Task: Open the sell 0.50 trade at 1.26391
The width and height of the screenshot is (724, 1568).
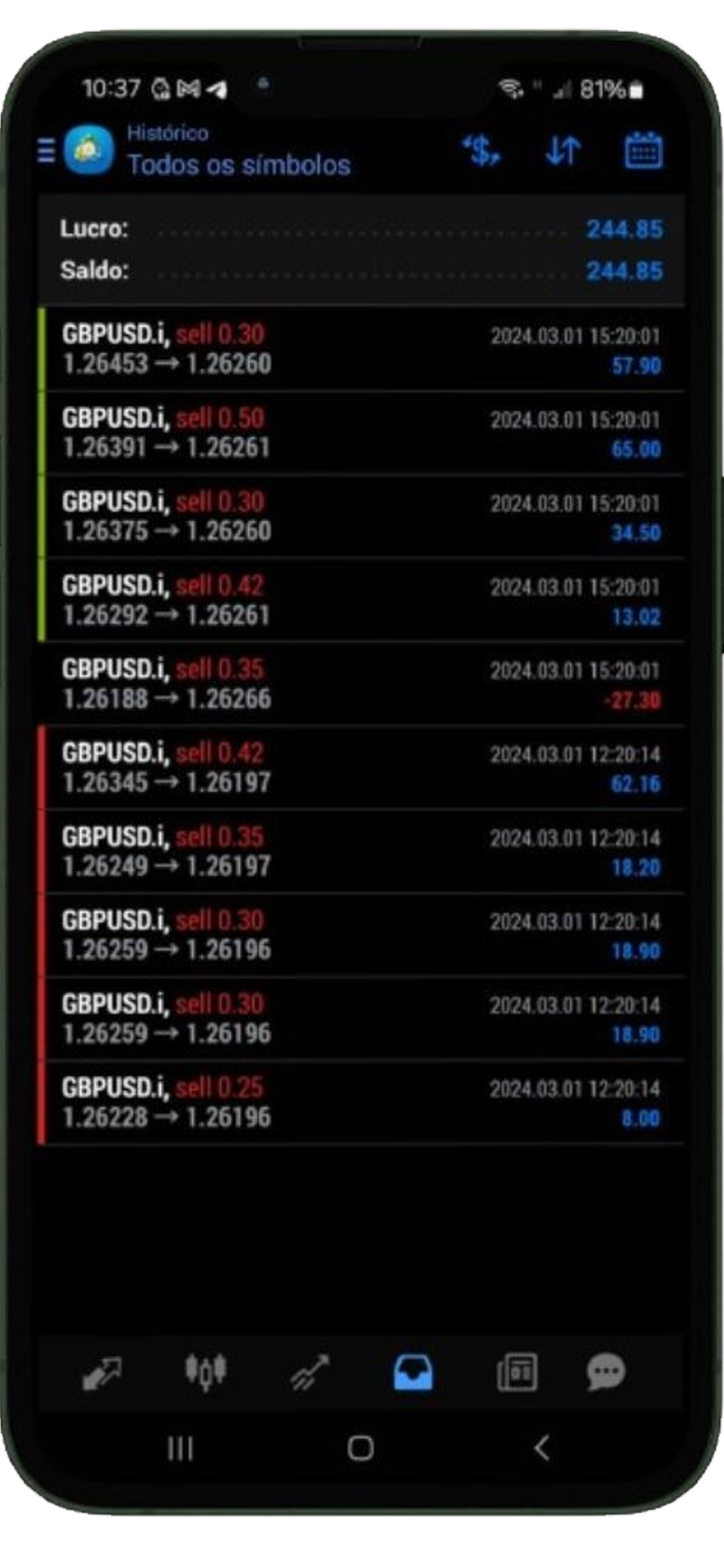Action: [361, 433]
